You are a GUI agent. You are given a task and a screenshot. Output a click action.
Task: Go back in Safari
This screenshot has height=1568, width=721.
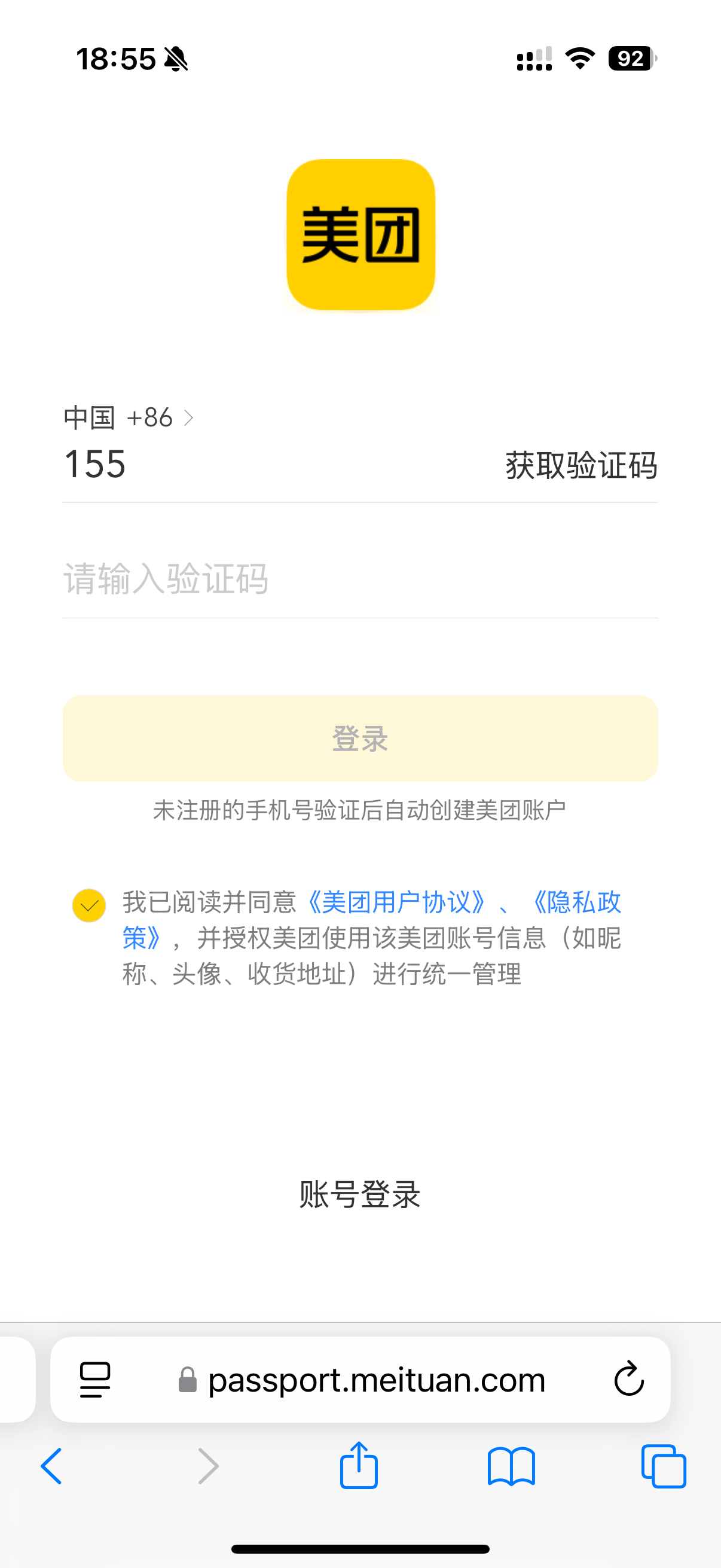pyautogui.click(x=52, y=1466)
